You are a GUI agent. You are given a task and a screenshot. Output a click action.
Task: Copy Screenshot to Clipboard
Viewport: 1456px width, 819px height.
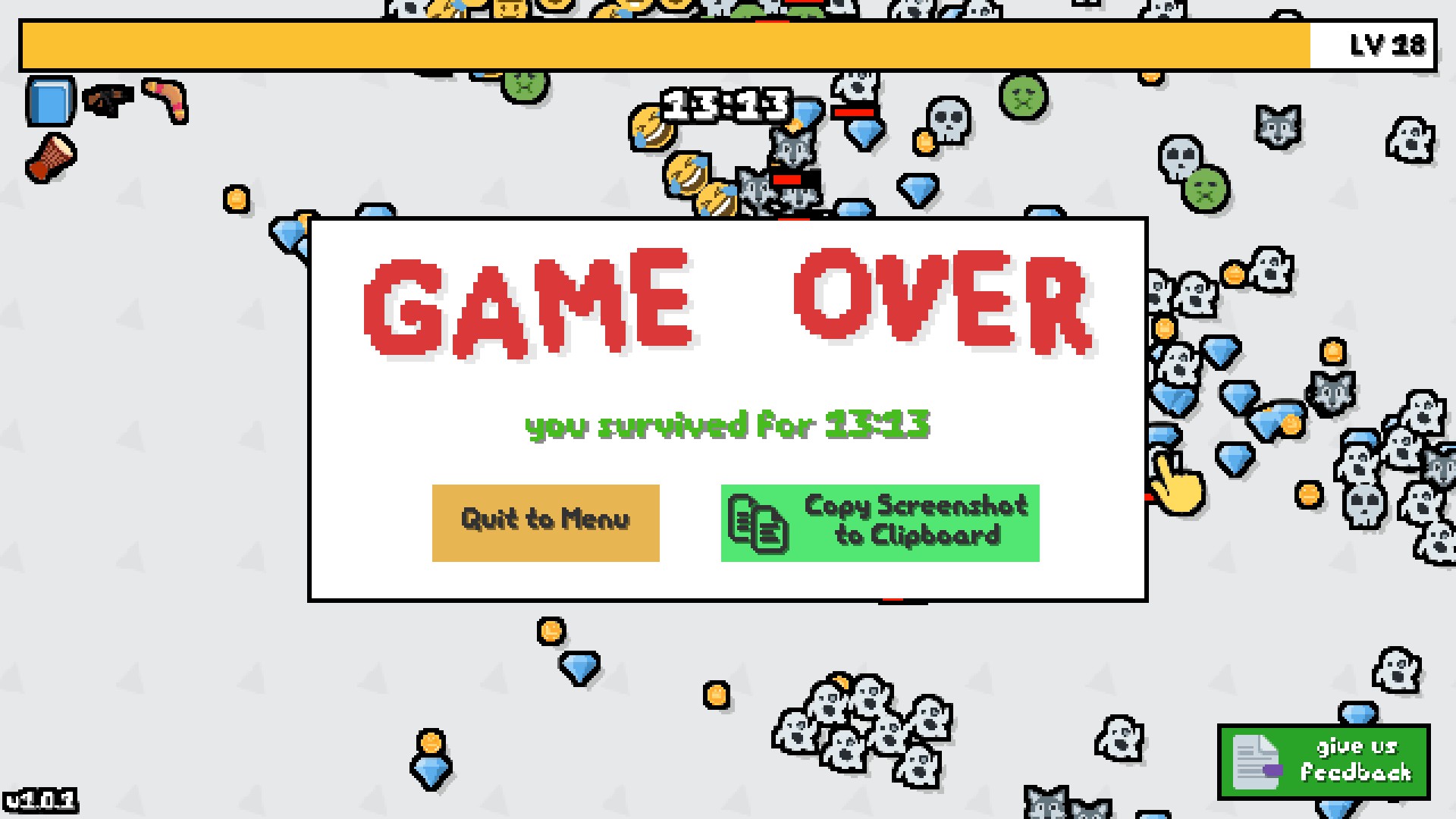tap(880, 522)
